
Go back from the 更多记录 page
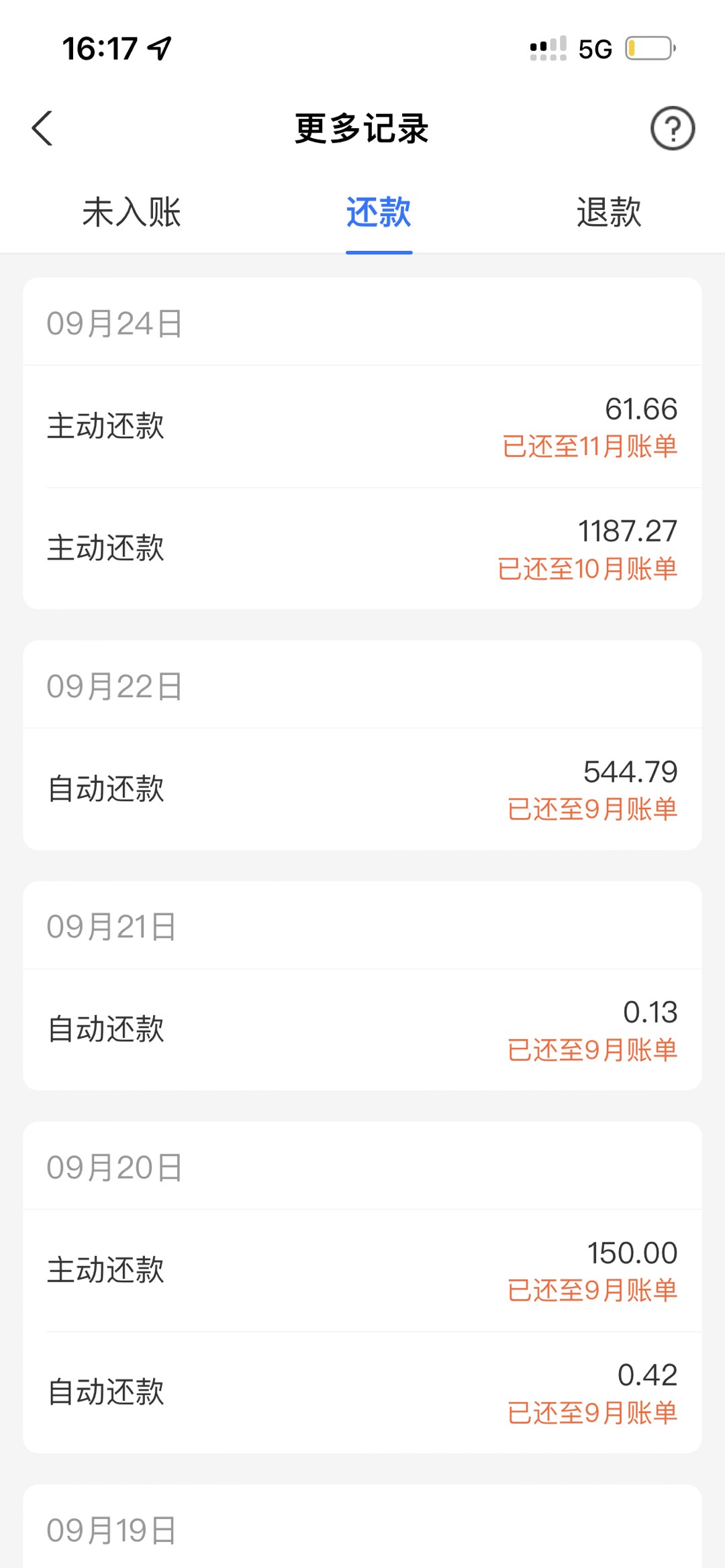coord(42,128)
